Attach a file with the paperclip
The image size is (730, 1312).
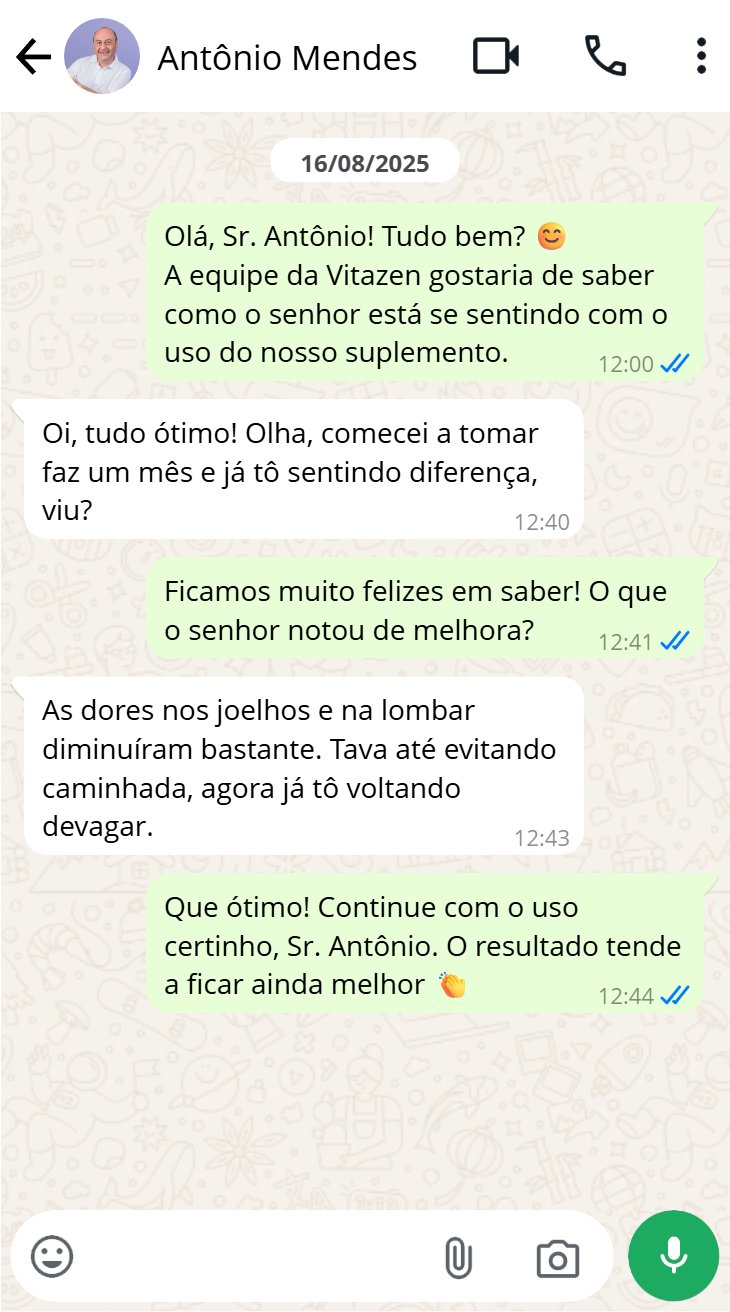457,1257
